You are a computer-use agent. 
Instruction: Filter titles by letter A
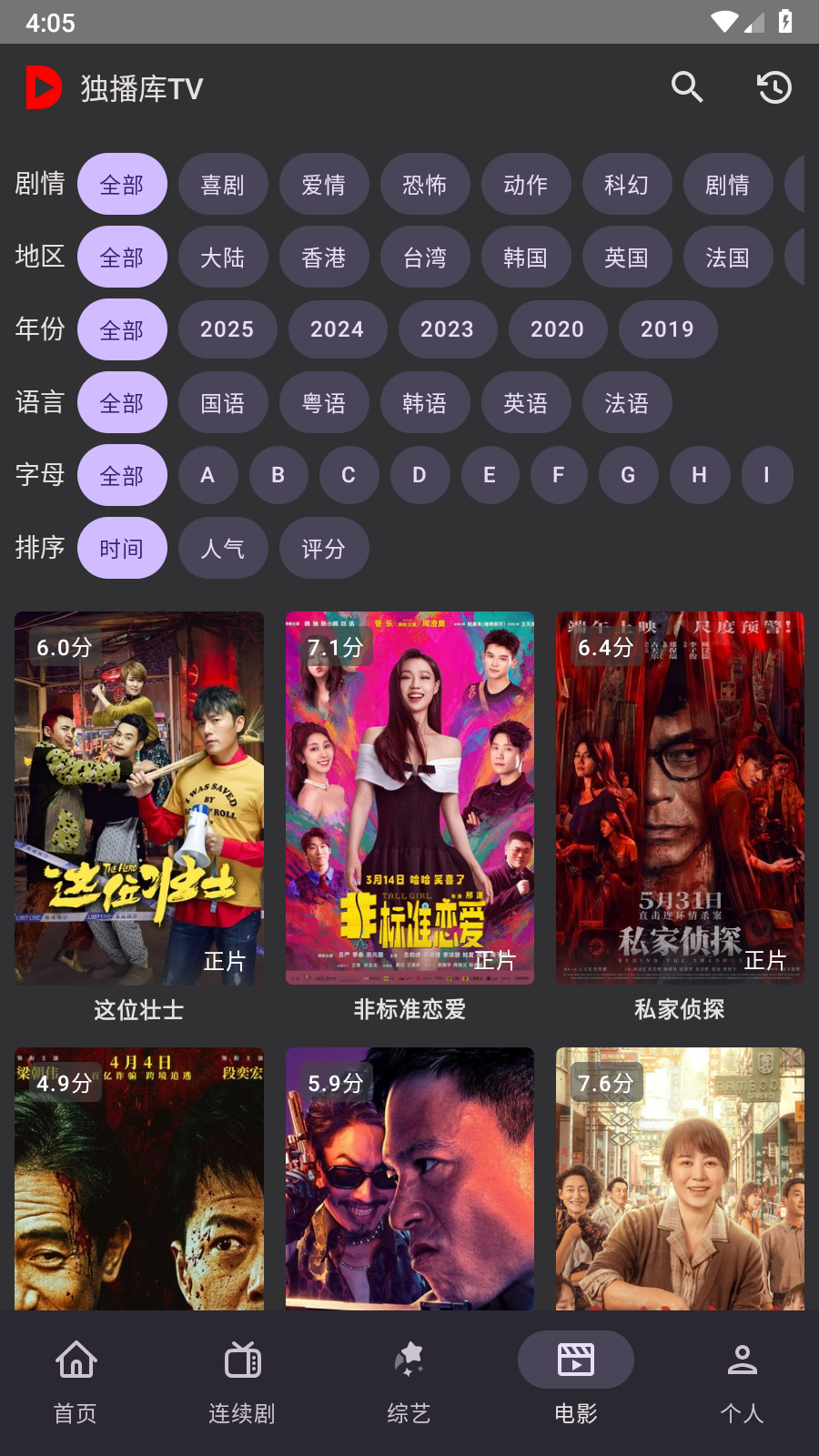click(x=207, y=475)
